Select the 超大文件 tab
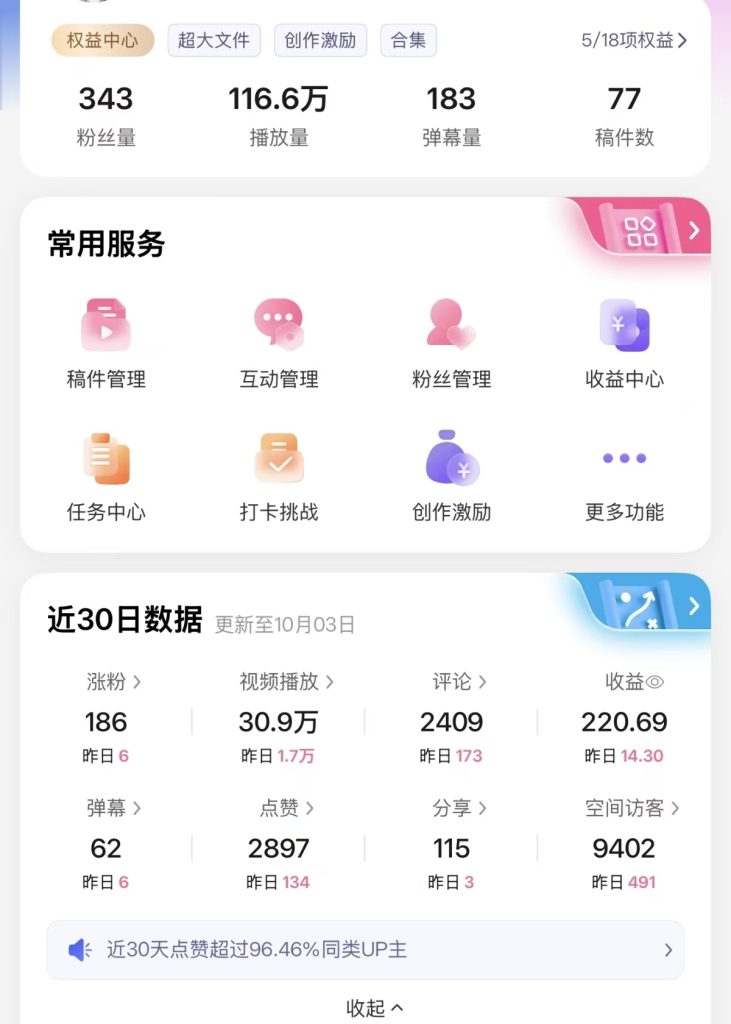Viewport: 731px width, 1024px height. 213,40
